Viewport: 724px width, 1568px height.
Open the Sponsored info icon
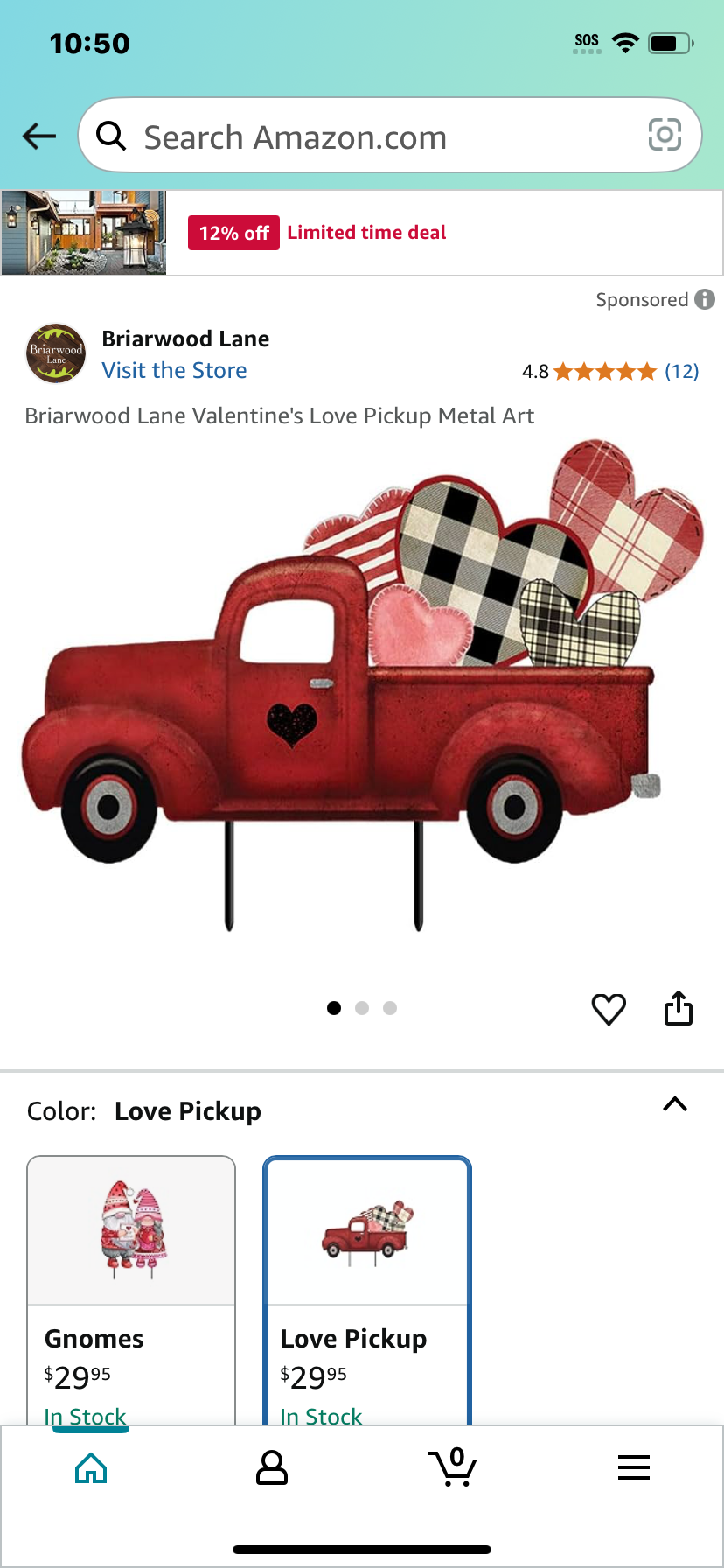click(705, 299)
